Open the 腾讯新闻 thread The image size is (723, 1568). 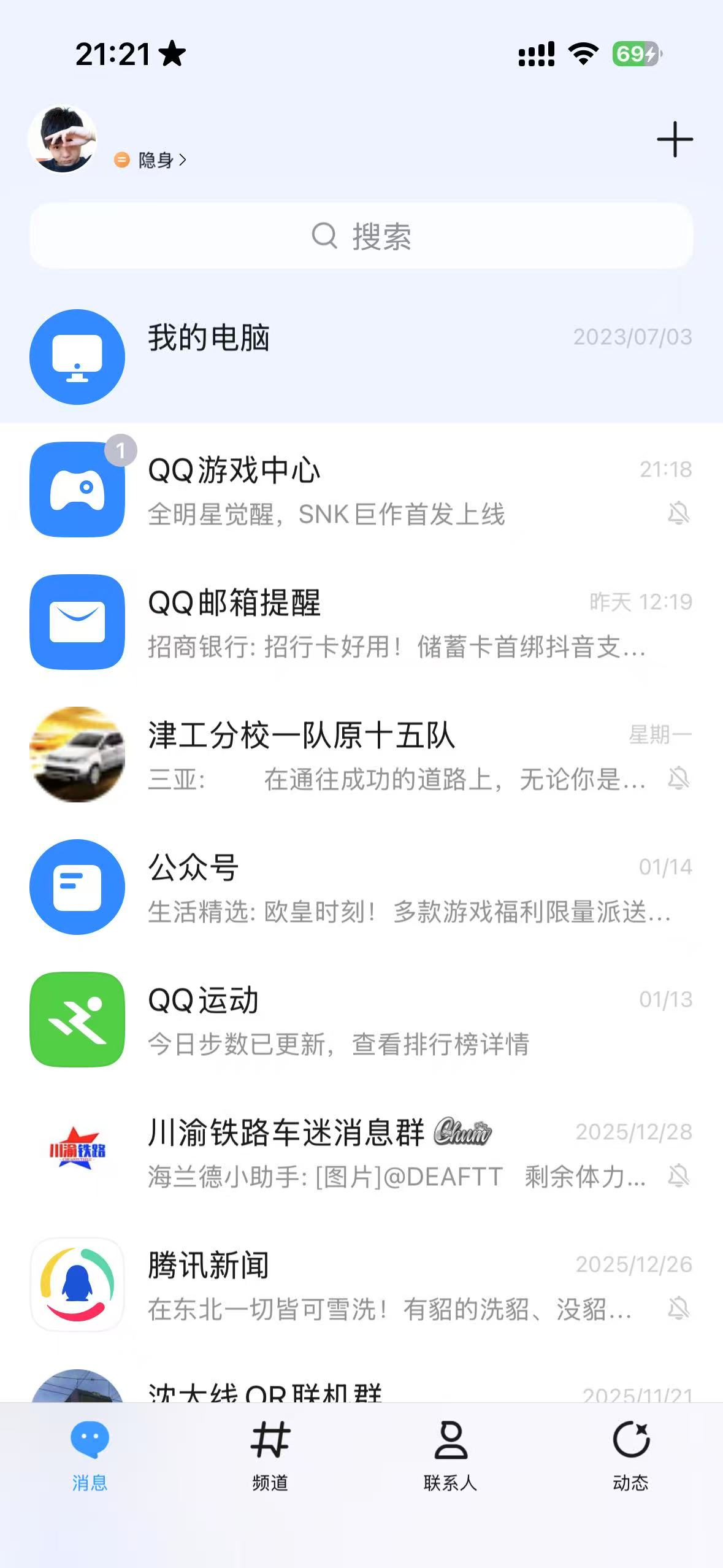pyautogui.click(x=361, y=1285)
